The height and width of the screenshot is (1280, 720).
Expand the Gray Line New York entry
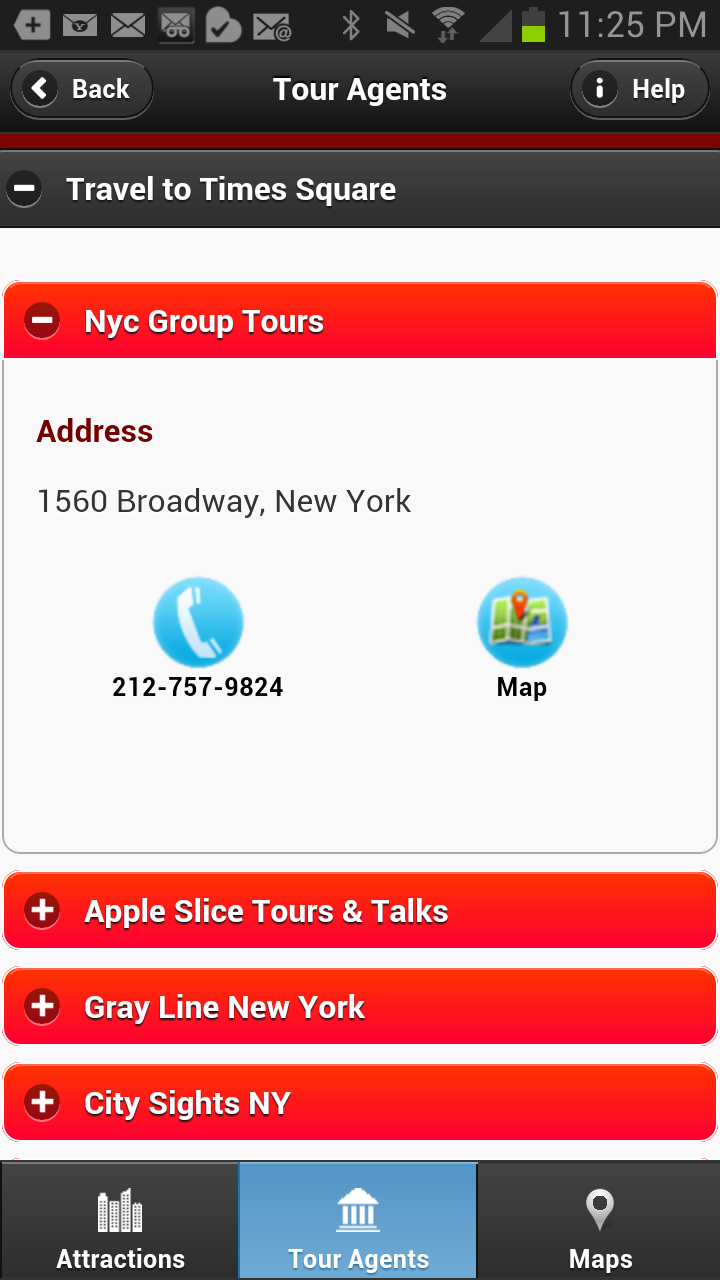tap(41, 1006)
